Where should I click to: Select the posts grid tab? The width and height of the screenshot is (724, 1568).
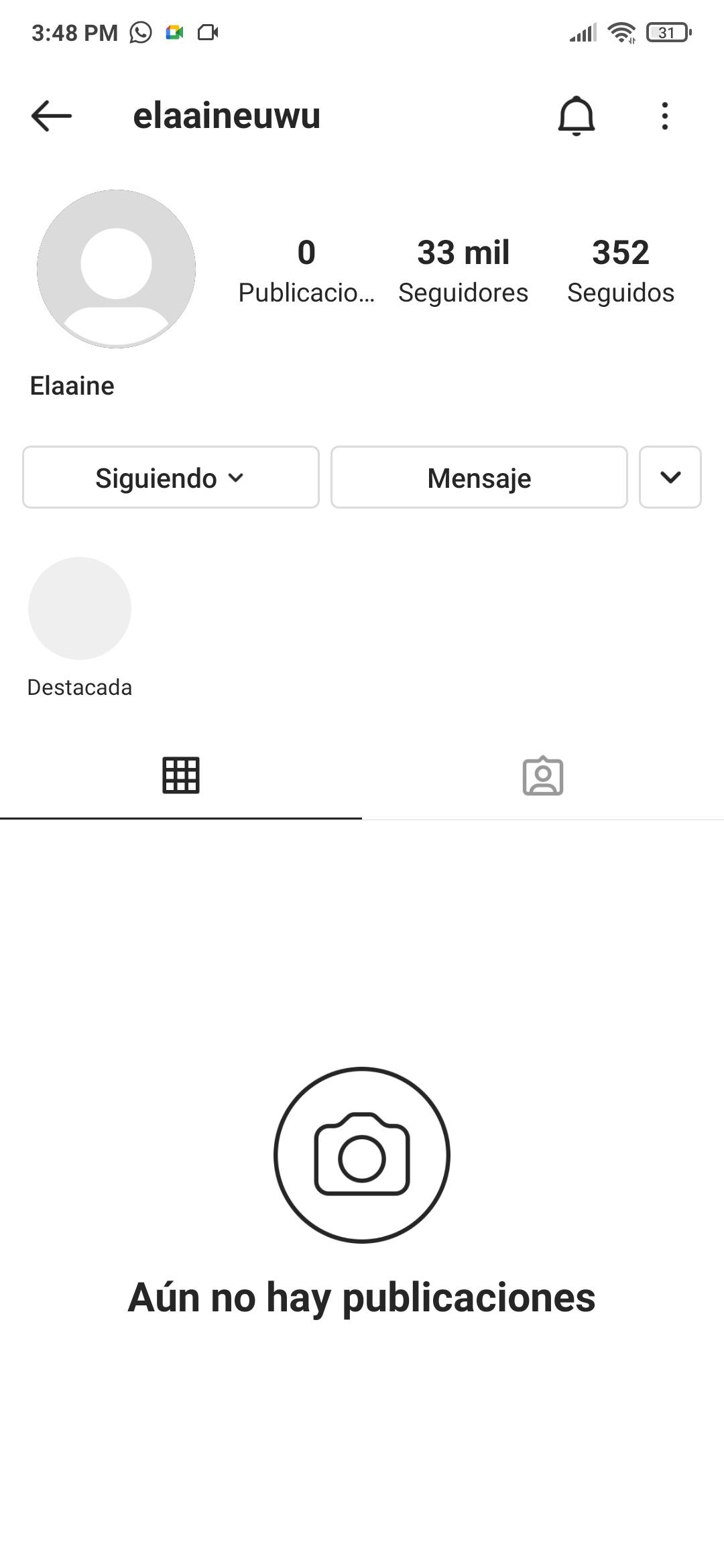[181, 775]
